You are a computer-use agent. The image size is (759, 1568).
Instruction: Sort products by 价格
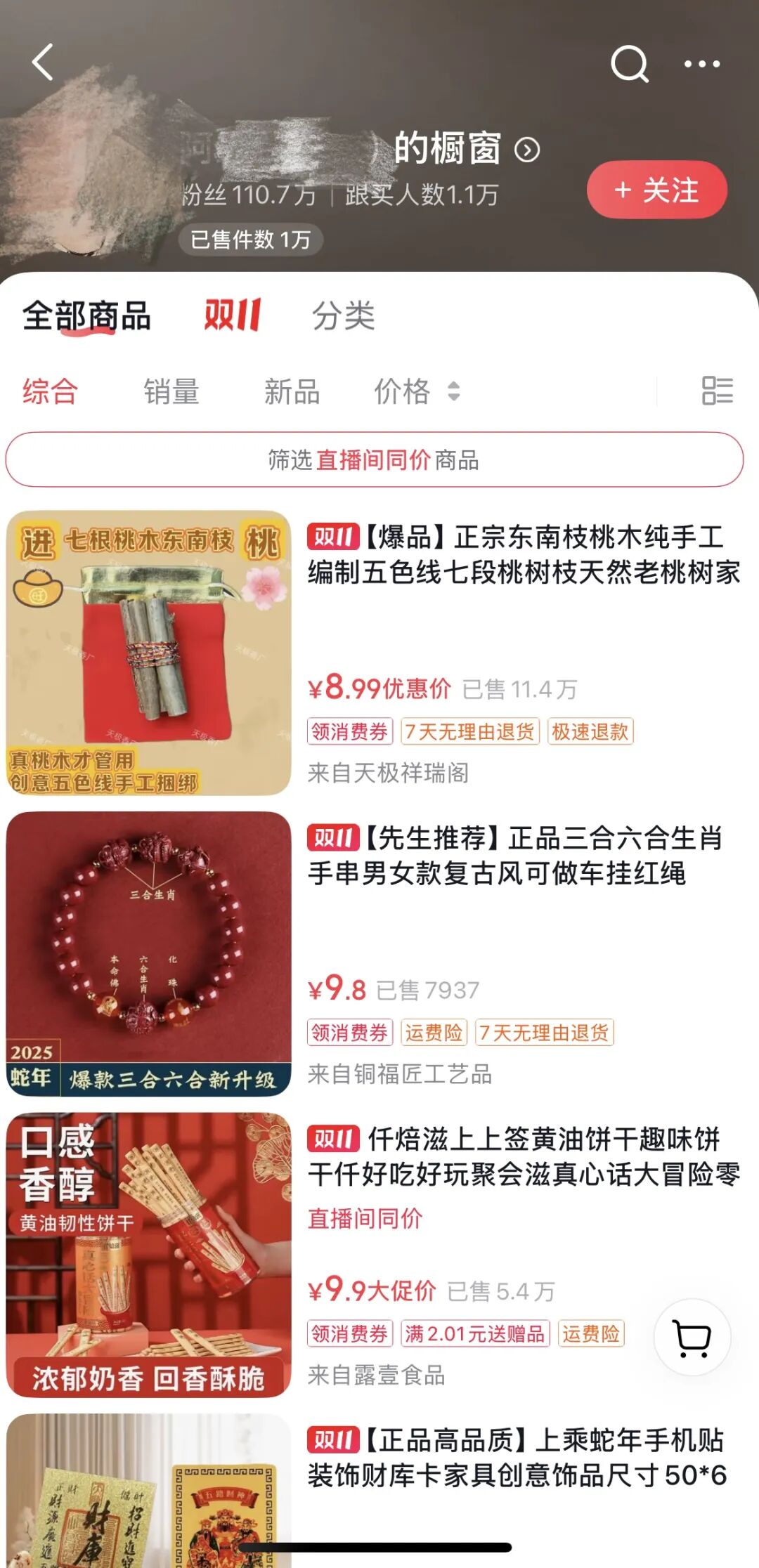(416, 391)
